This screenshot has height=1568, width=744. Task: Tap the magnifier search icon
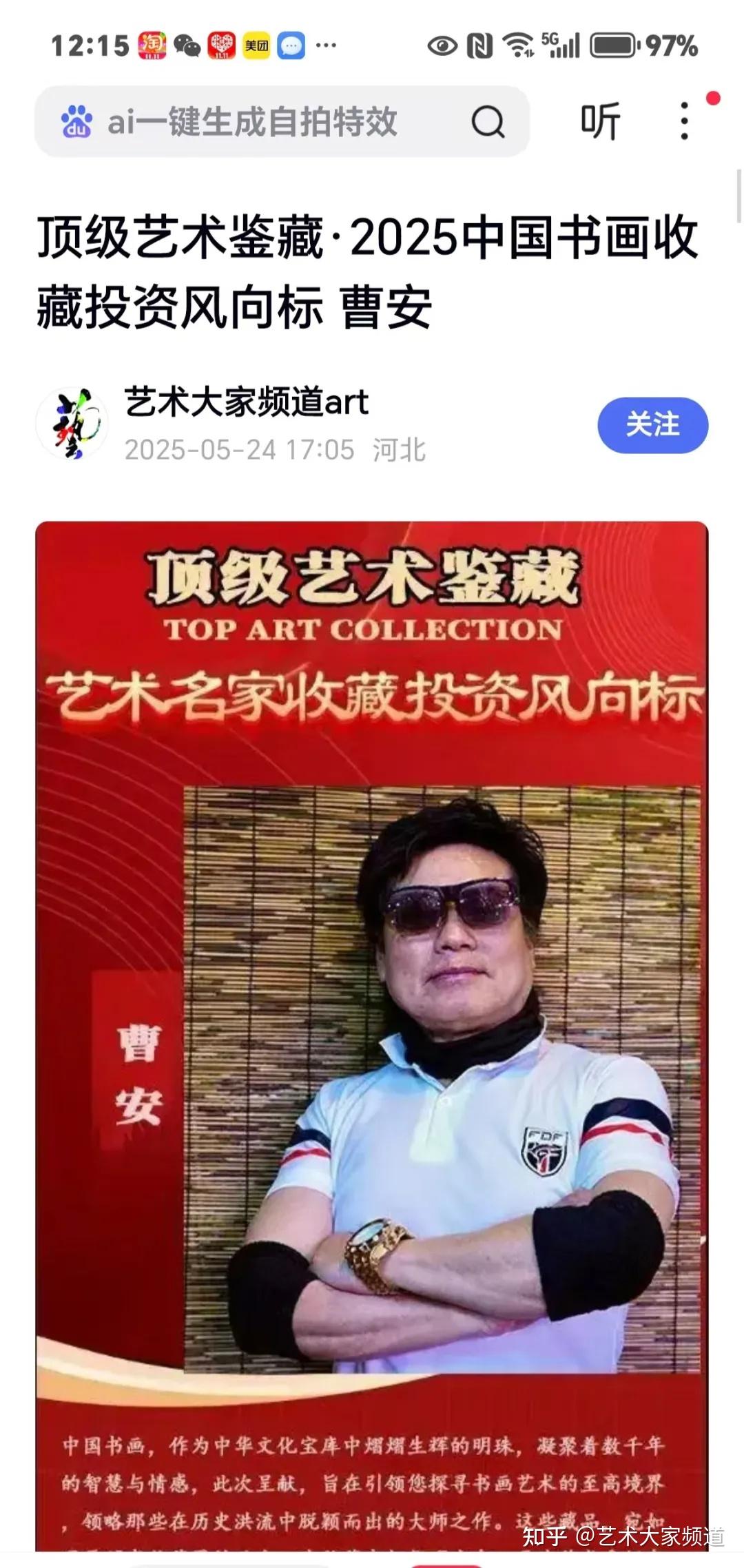[488, 122]
